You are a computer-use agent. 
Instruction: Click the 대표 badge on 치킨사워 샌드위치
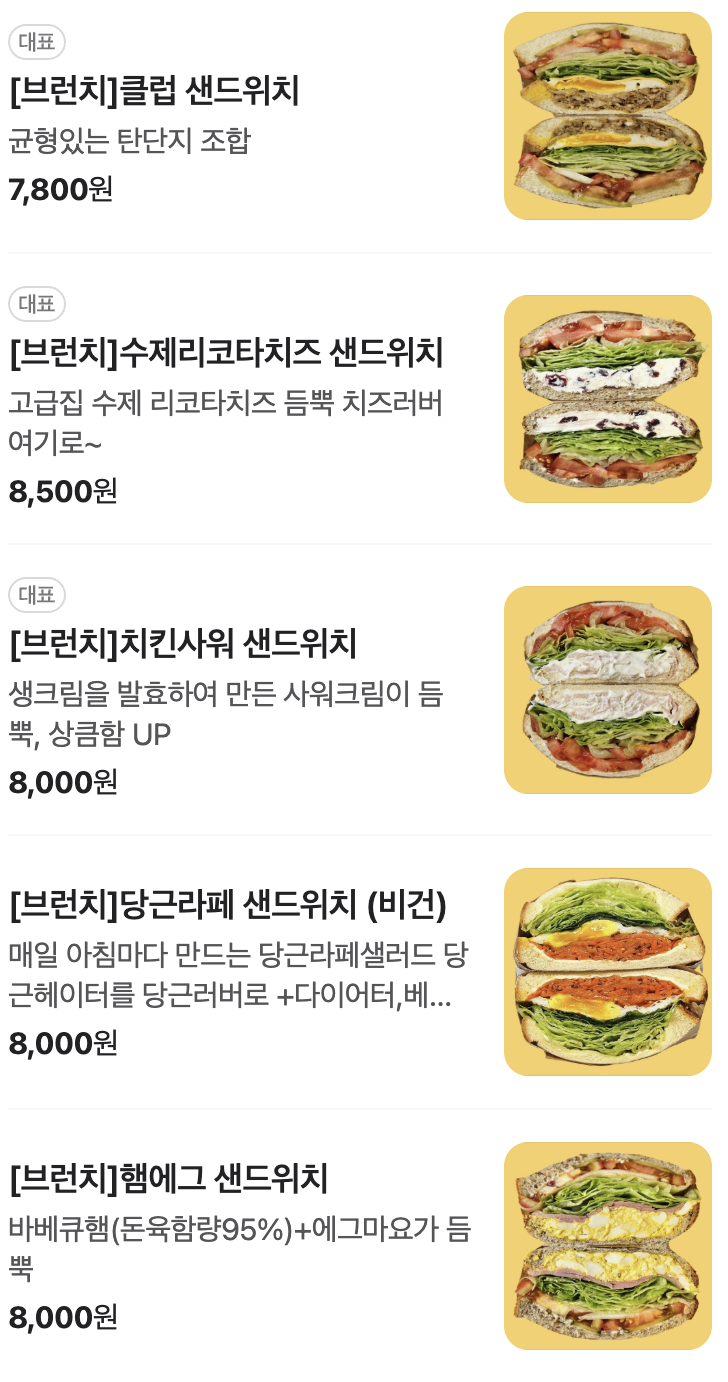click(x=36, y=595)
